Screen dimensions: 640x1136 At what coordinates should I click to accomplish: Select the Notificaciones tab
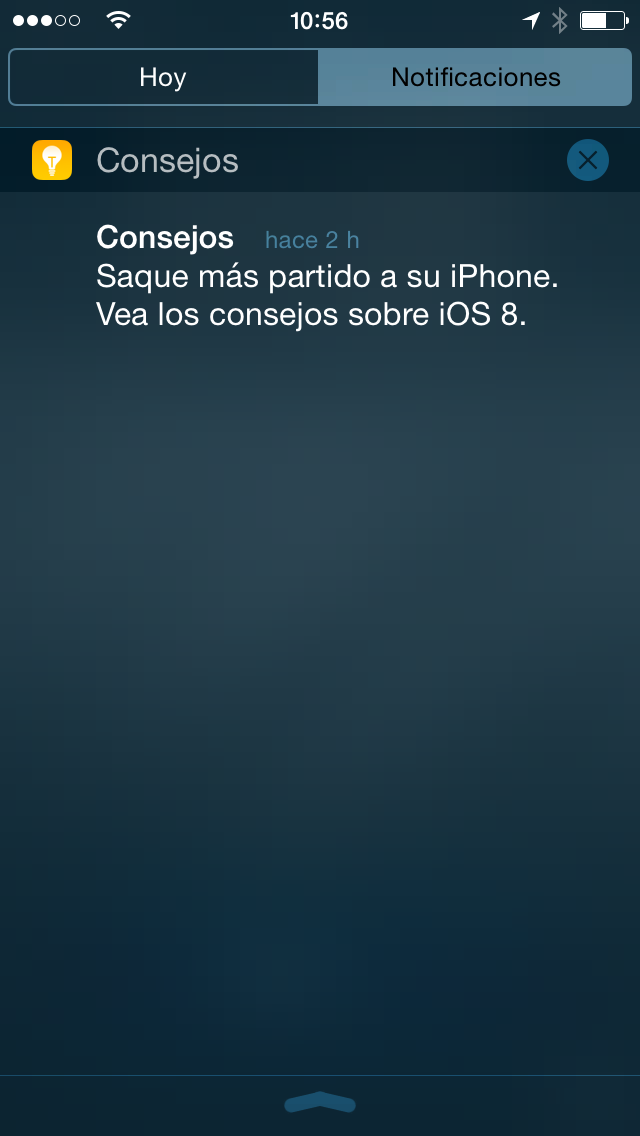point(475,77)
